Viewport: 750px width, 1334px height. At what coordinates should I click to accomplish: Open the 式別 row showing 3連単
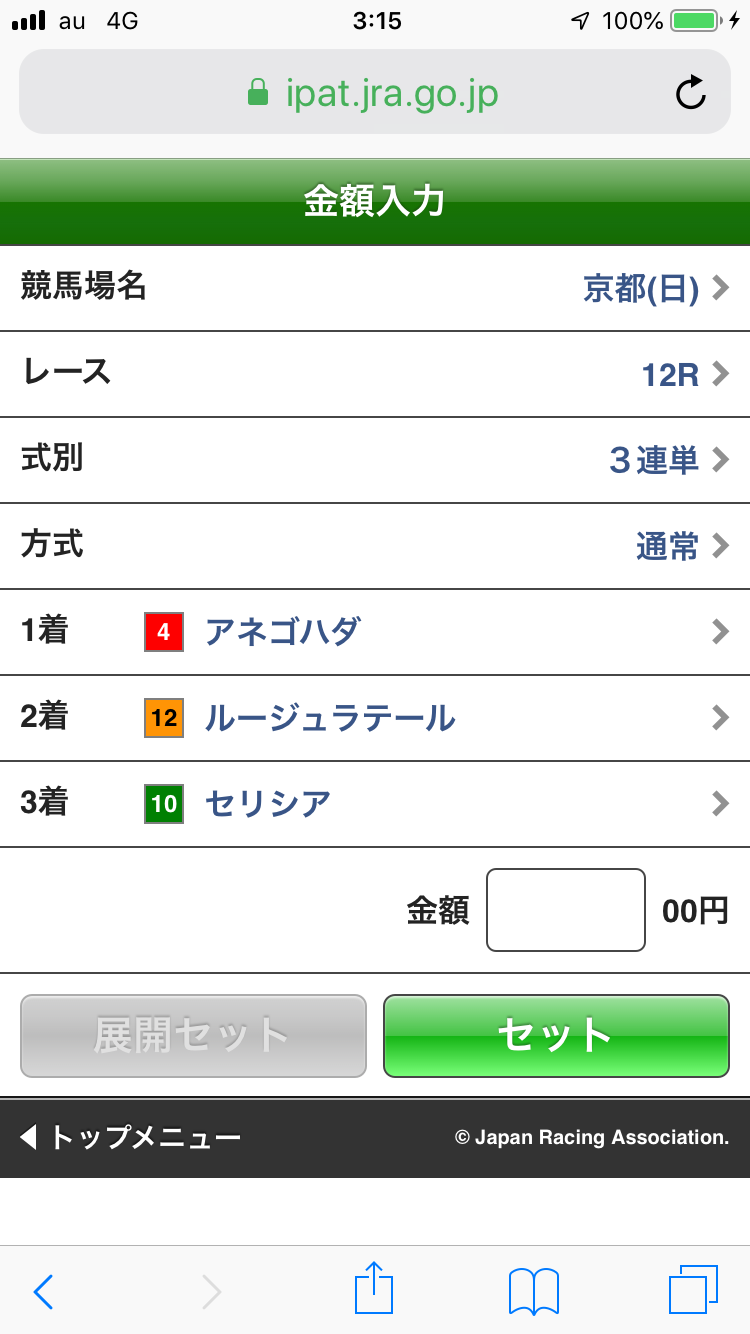click(375, 460)
